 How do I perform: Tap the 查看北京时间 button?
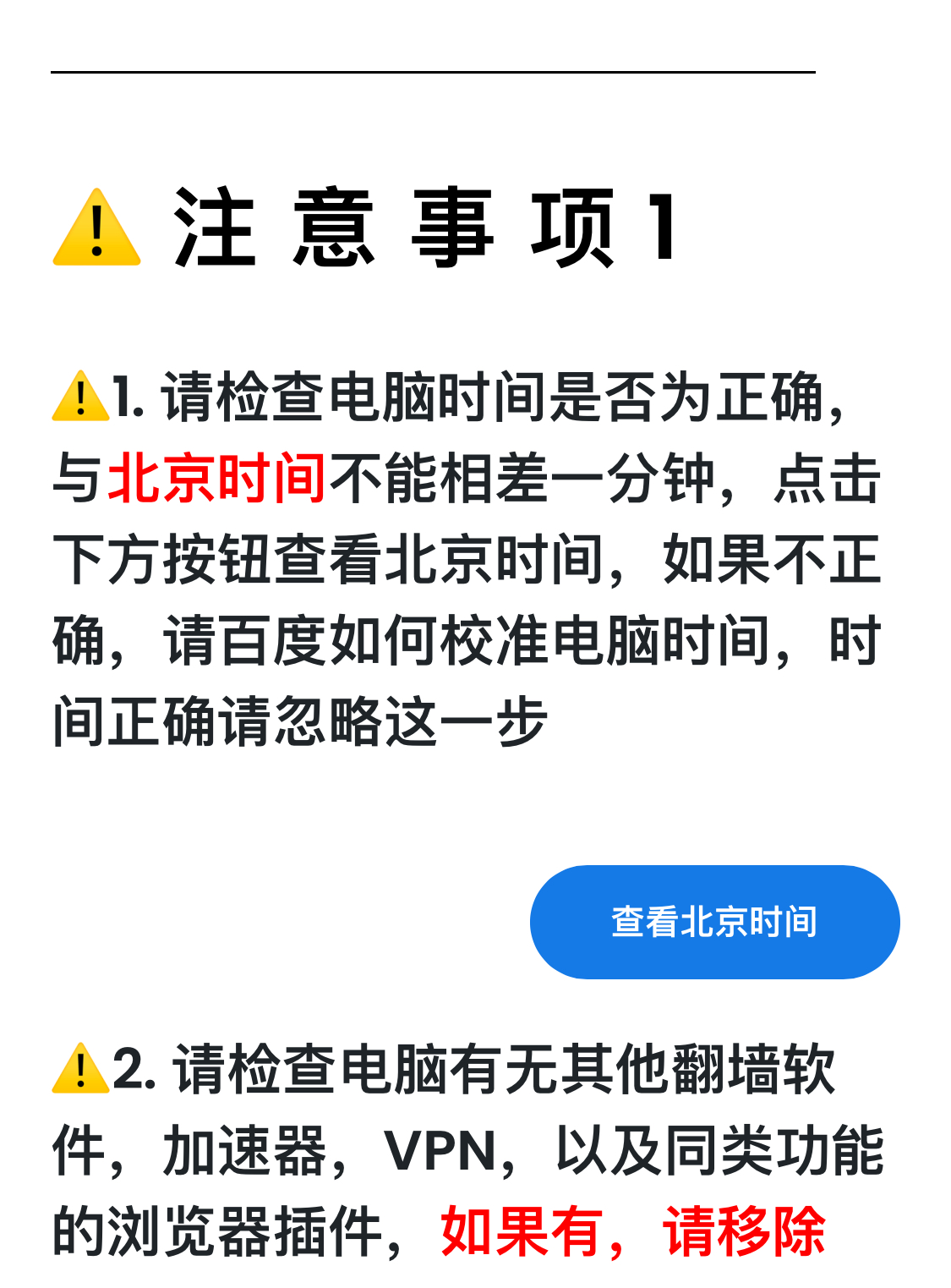coord(714,922)
